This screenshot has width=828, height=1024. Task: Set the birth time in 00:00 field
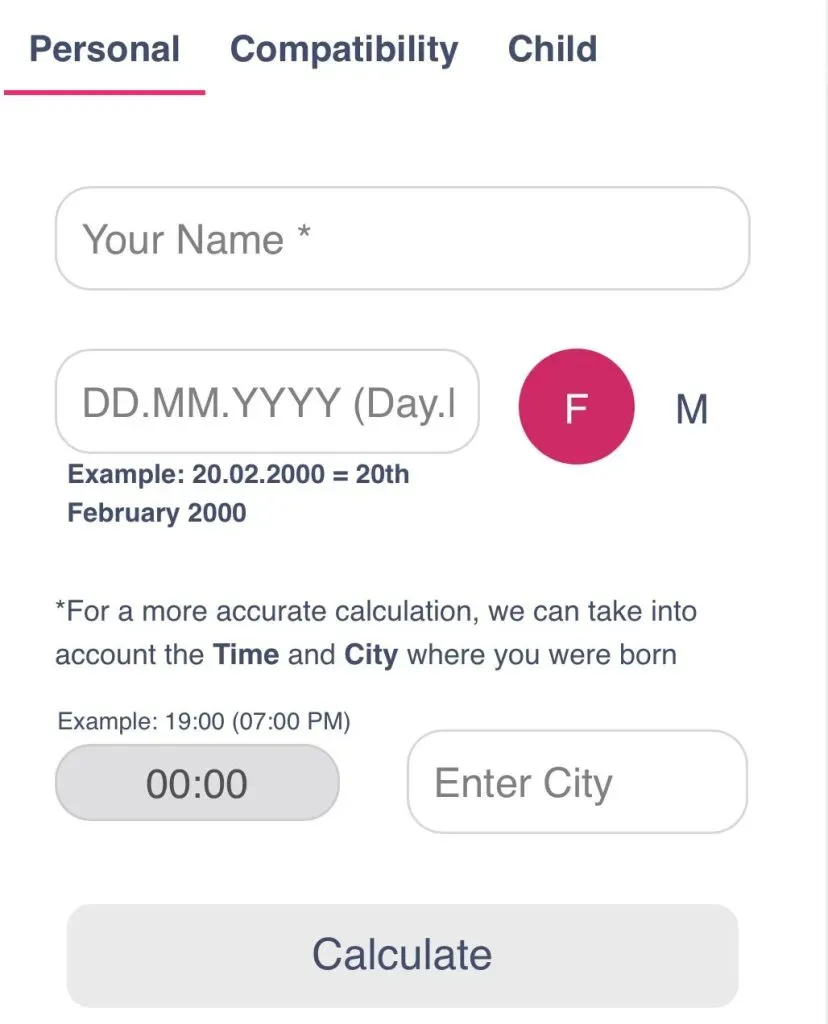click(x=197, y=783)
